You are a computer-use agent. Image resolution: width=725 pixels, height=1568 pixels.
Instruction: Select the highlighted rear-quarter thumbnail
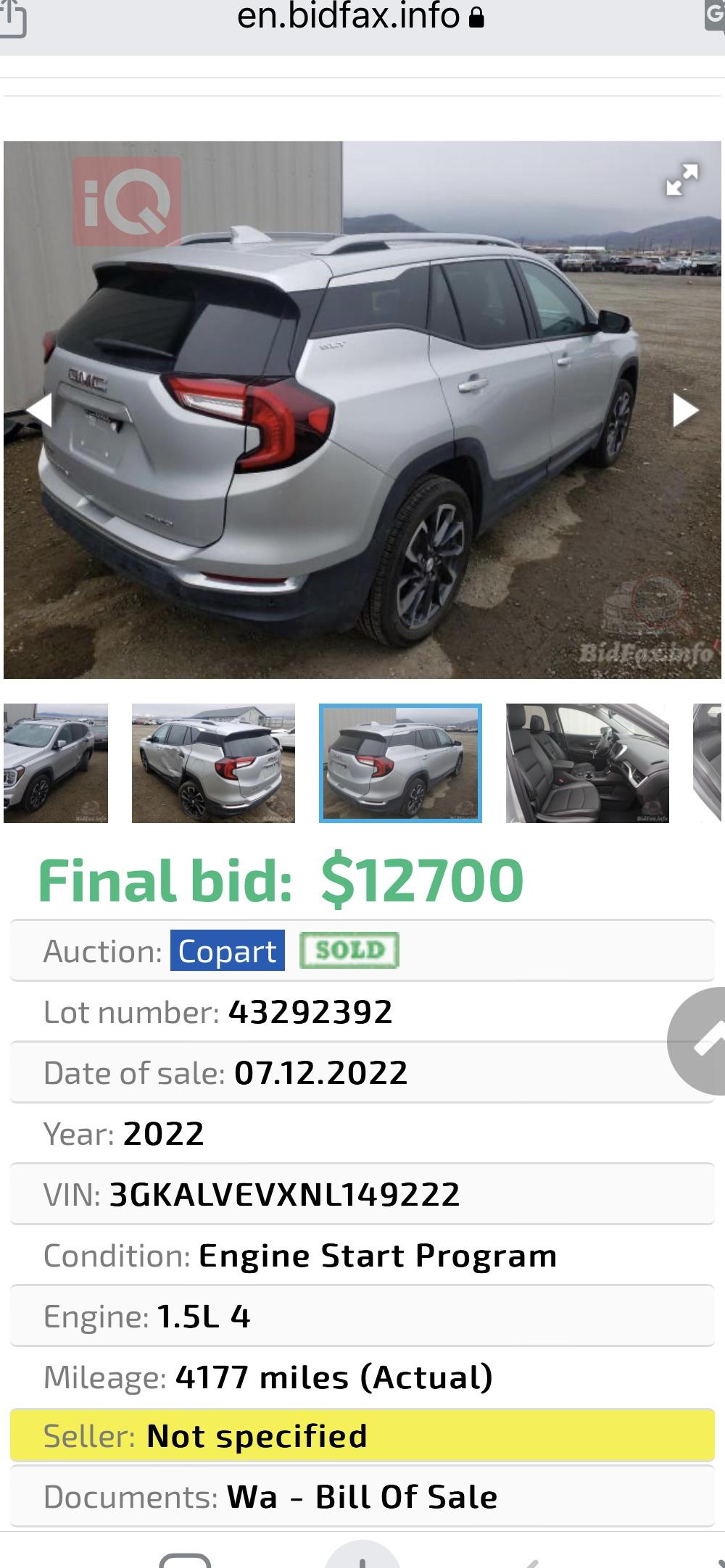tap(400, 763)
